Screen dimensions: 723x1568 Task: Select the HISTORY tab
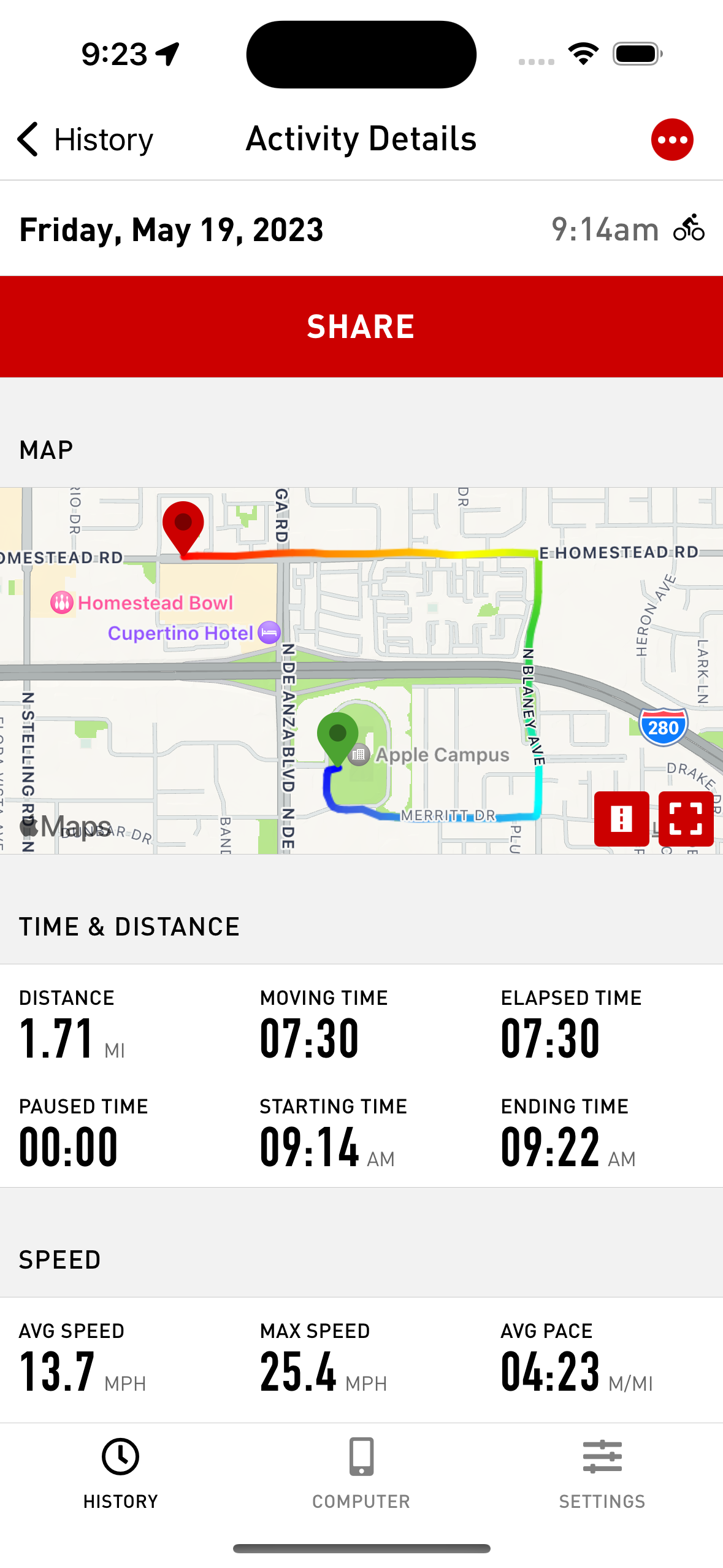click(x=120, y=1472)
